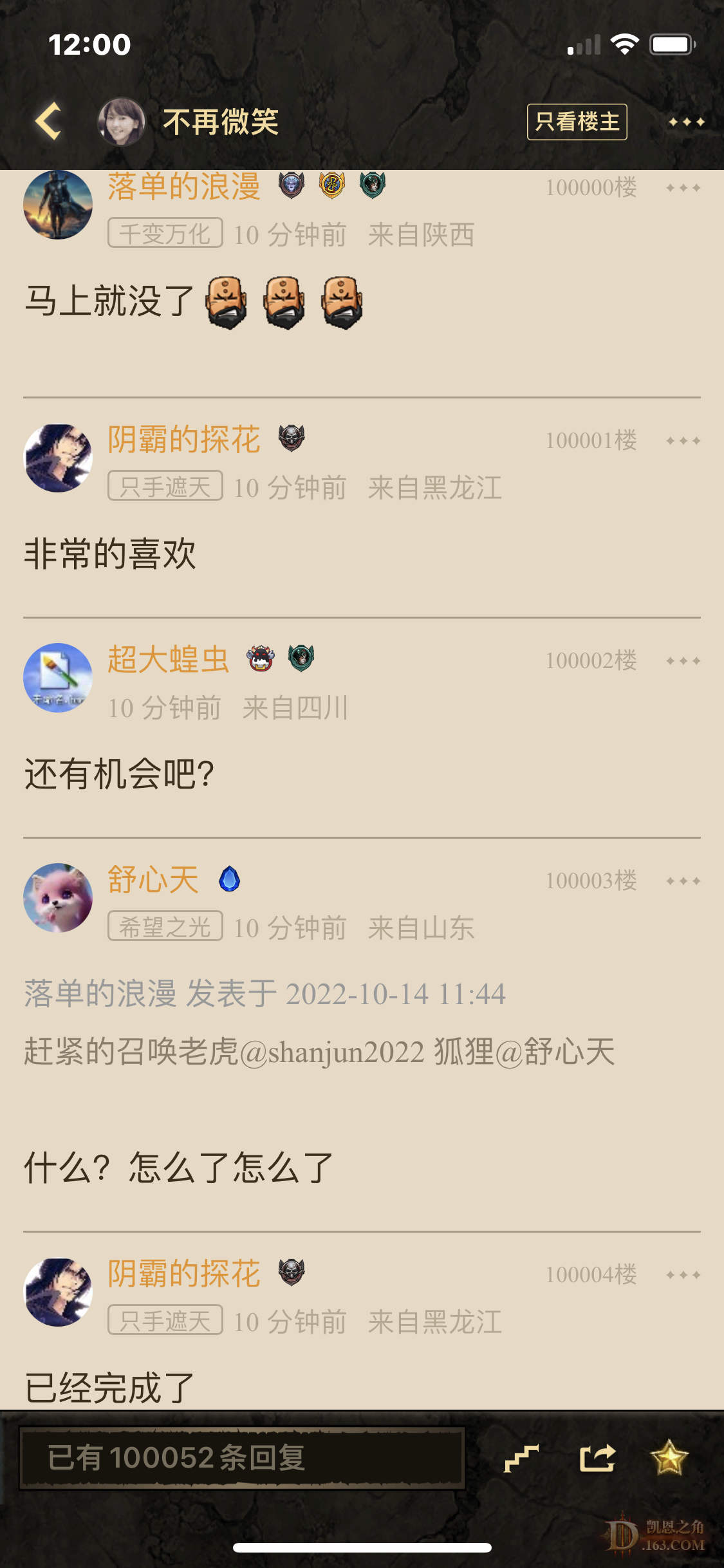Open 阴霸的探花's avatar on the 100001楼 reply
Image resolution: width=724 pixels, height=1568 pixels.
[x=58, y=458]
